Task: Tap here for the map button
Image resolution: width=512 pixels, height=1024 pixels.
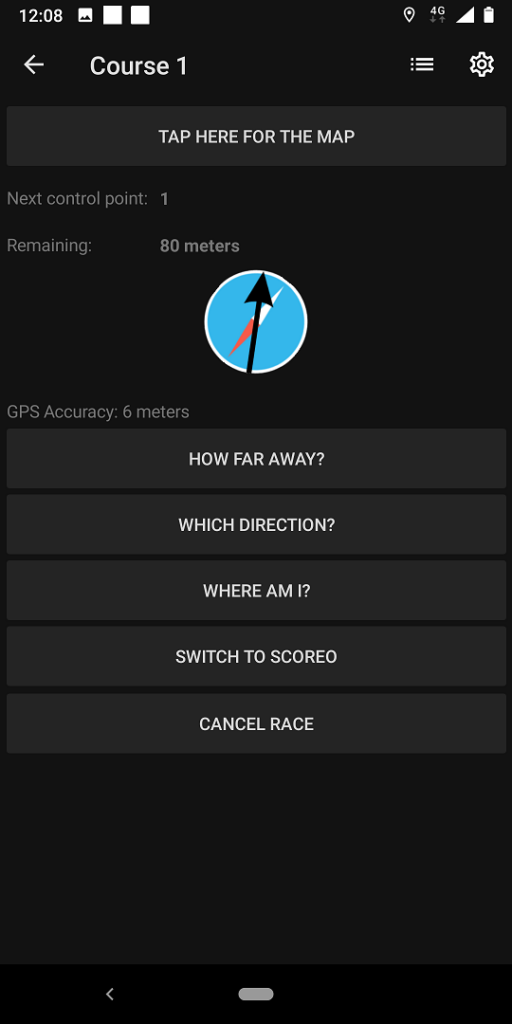Action: pos(256,136)
